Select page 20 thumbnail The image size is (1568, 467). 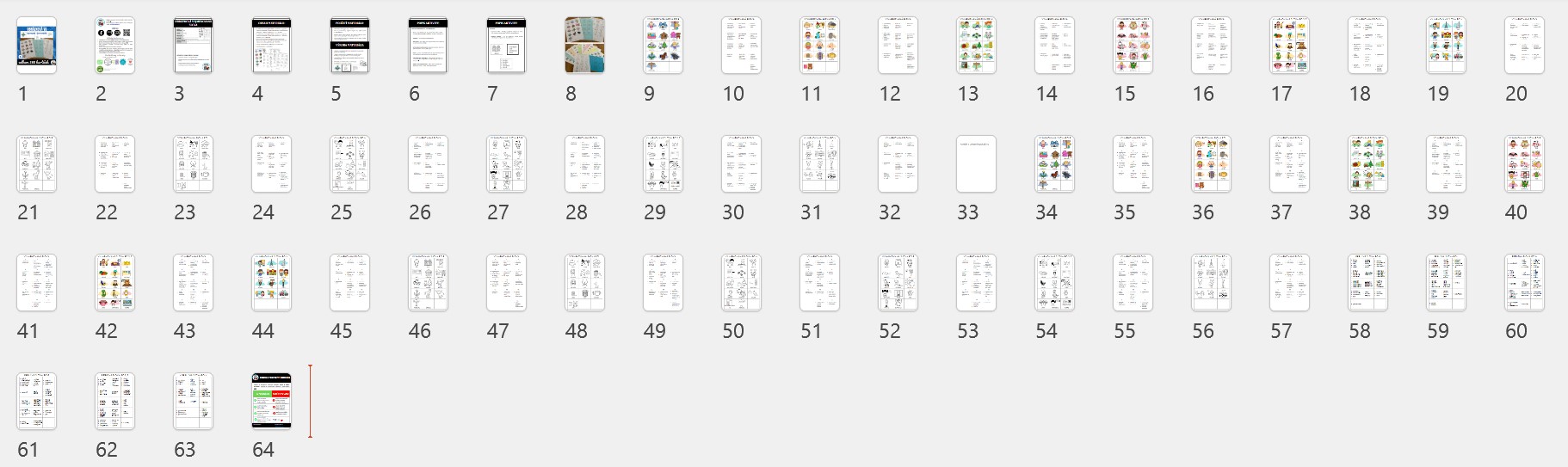point(1525,46)
